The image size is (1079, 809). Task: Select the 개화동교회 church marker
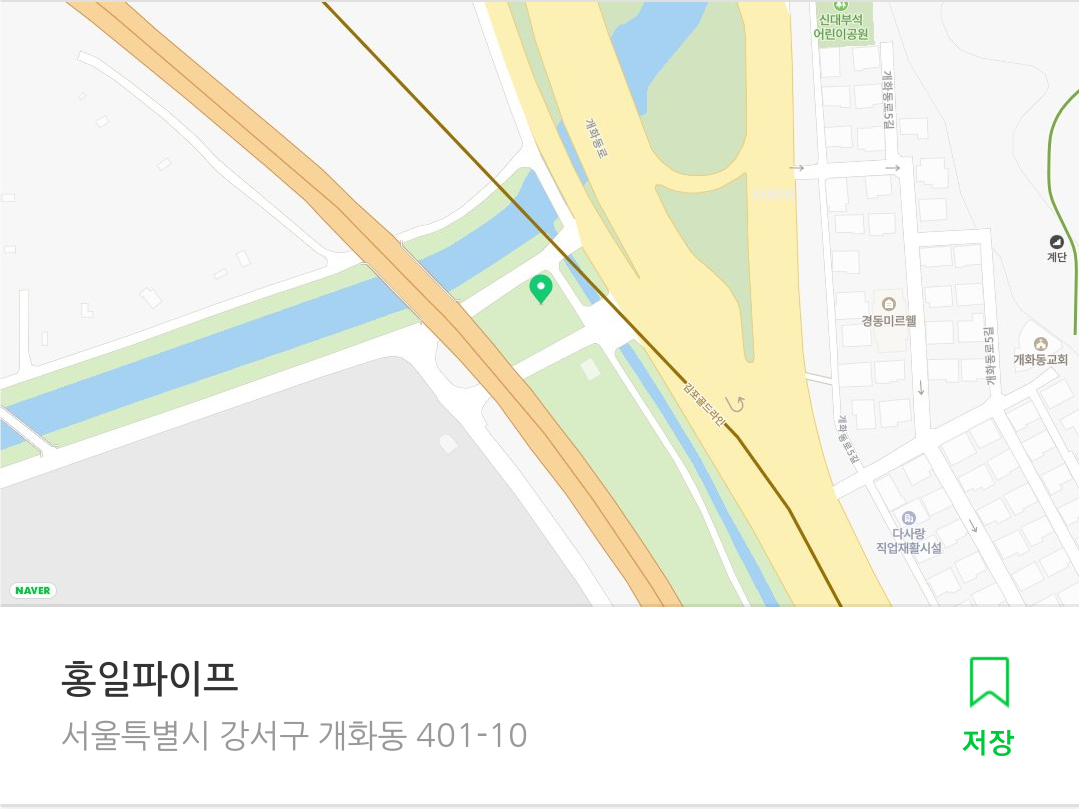[1041, 344]
